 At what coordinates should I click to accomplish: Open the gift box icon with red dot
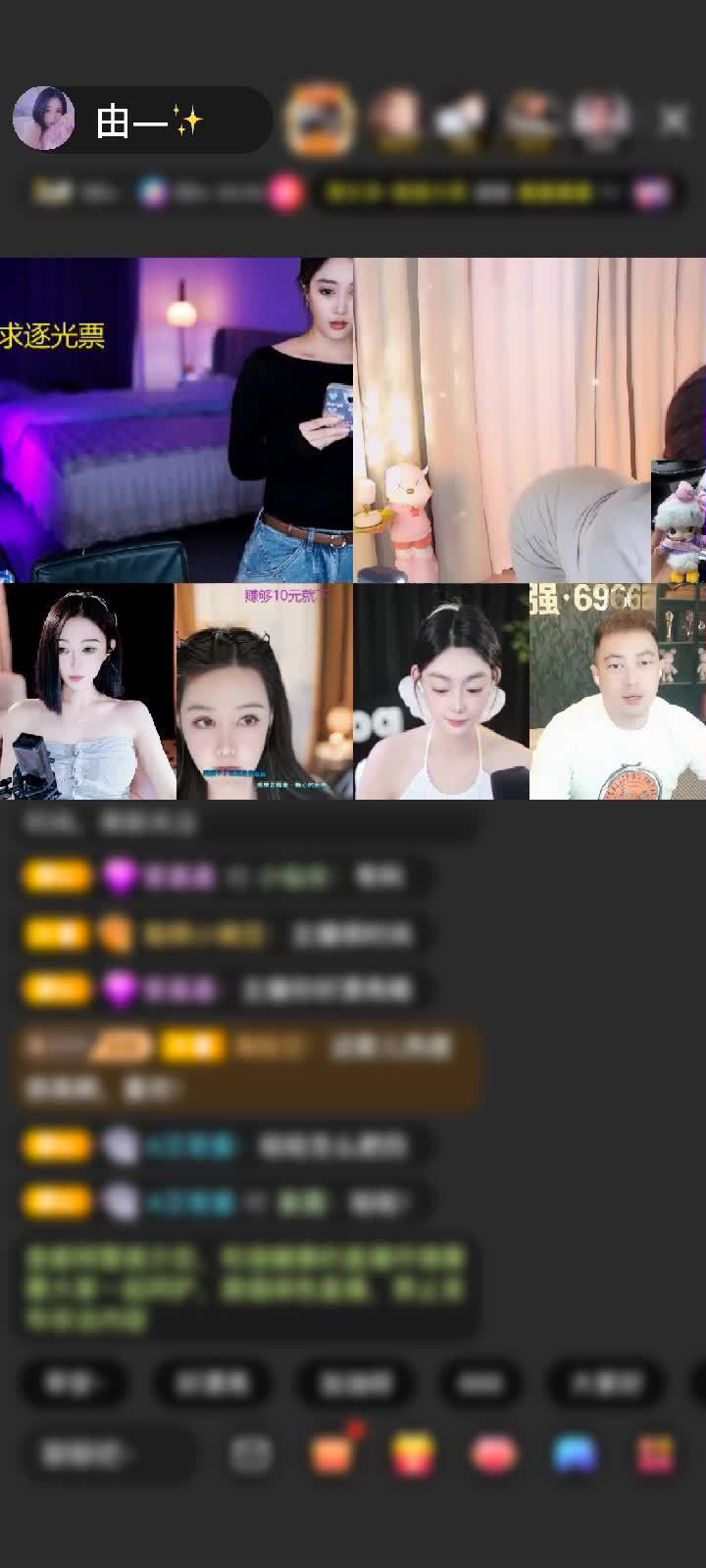click(332, 1453)
